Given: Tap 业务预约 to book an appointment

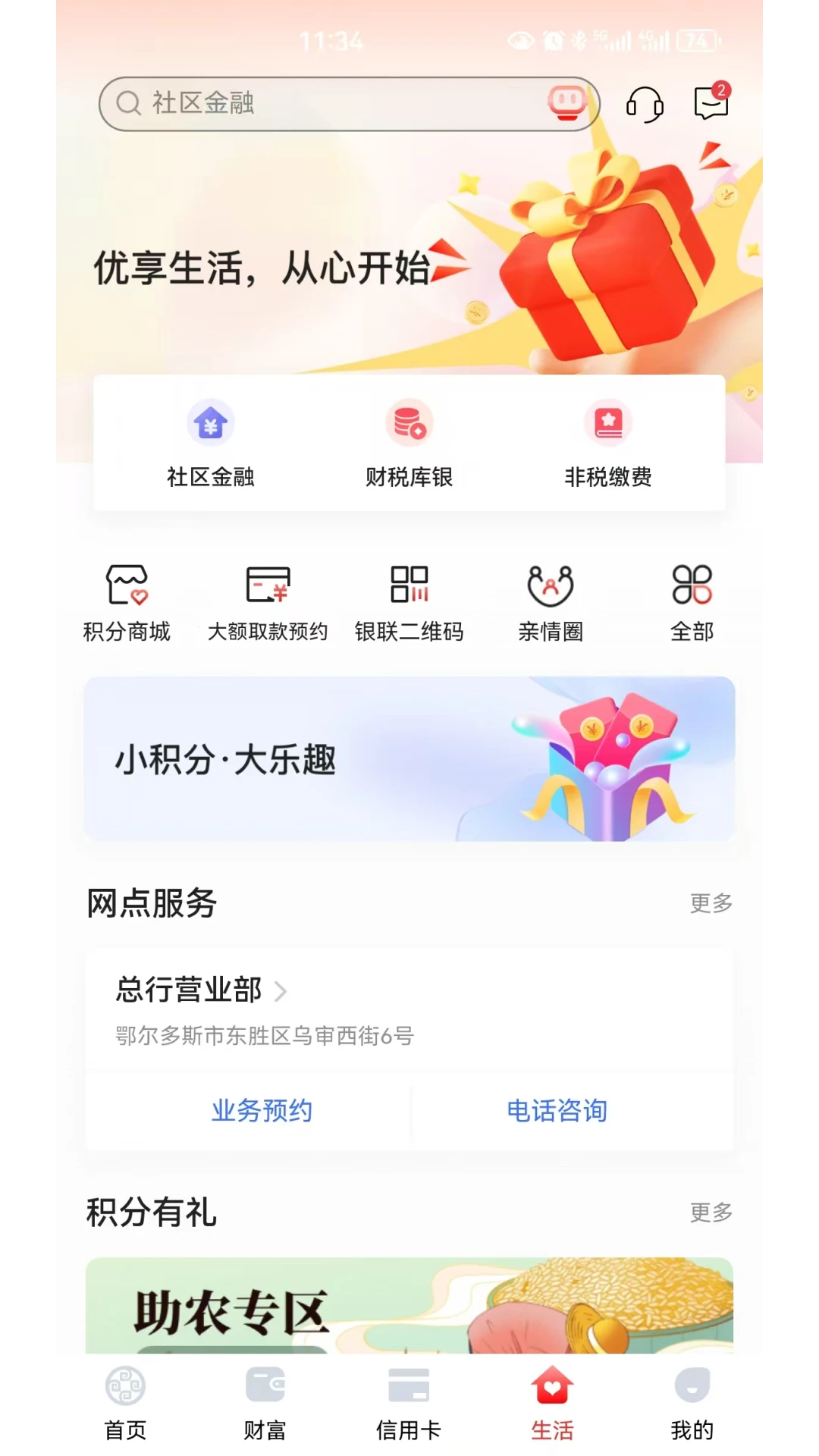Looking at the screenshot, I should [x=261, y=1109].
